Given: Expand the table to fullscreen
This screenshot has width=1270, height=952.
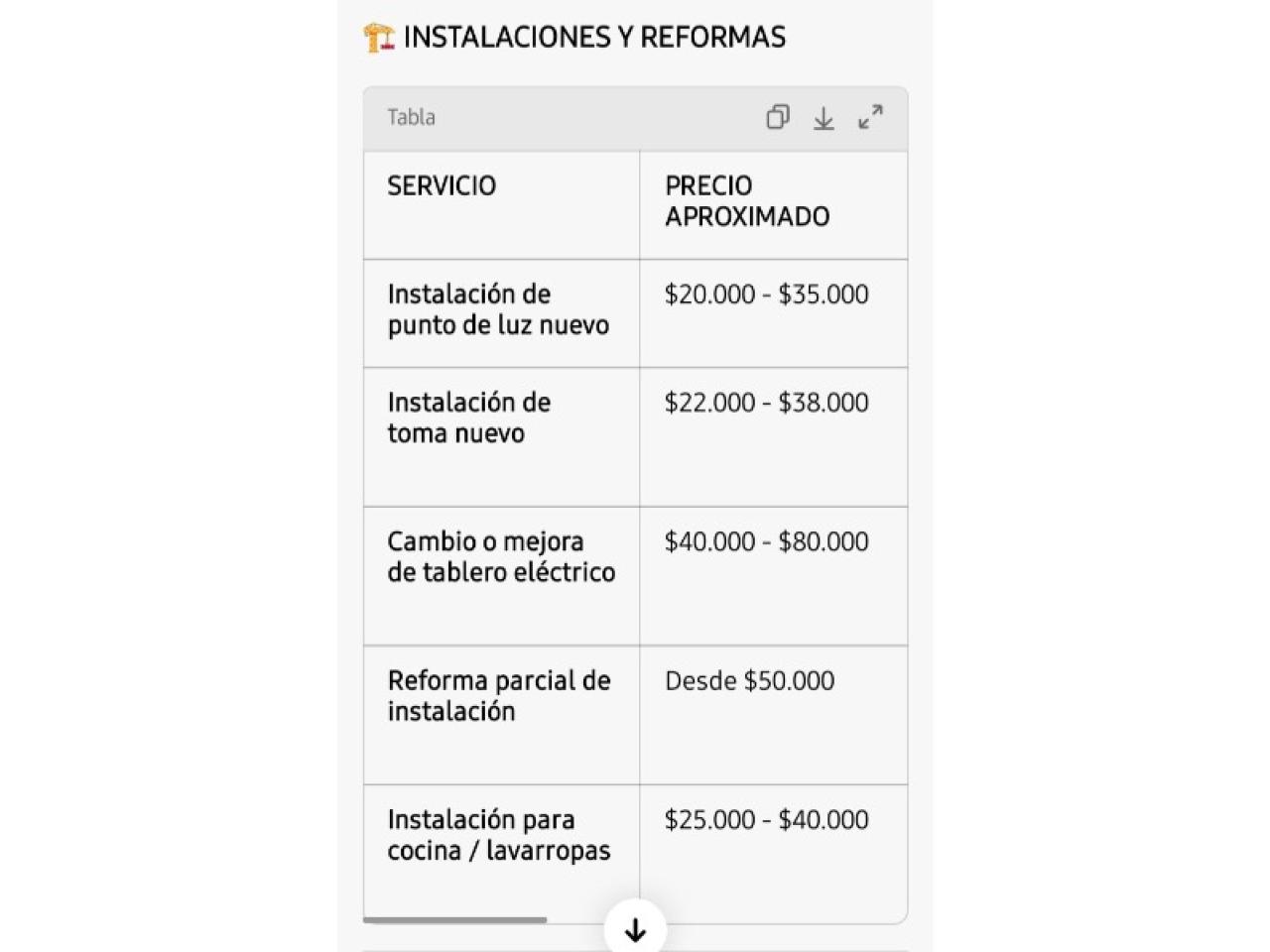Looking at the screenshot, I should pos(870,117).
